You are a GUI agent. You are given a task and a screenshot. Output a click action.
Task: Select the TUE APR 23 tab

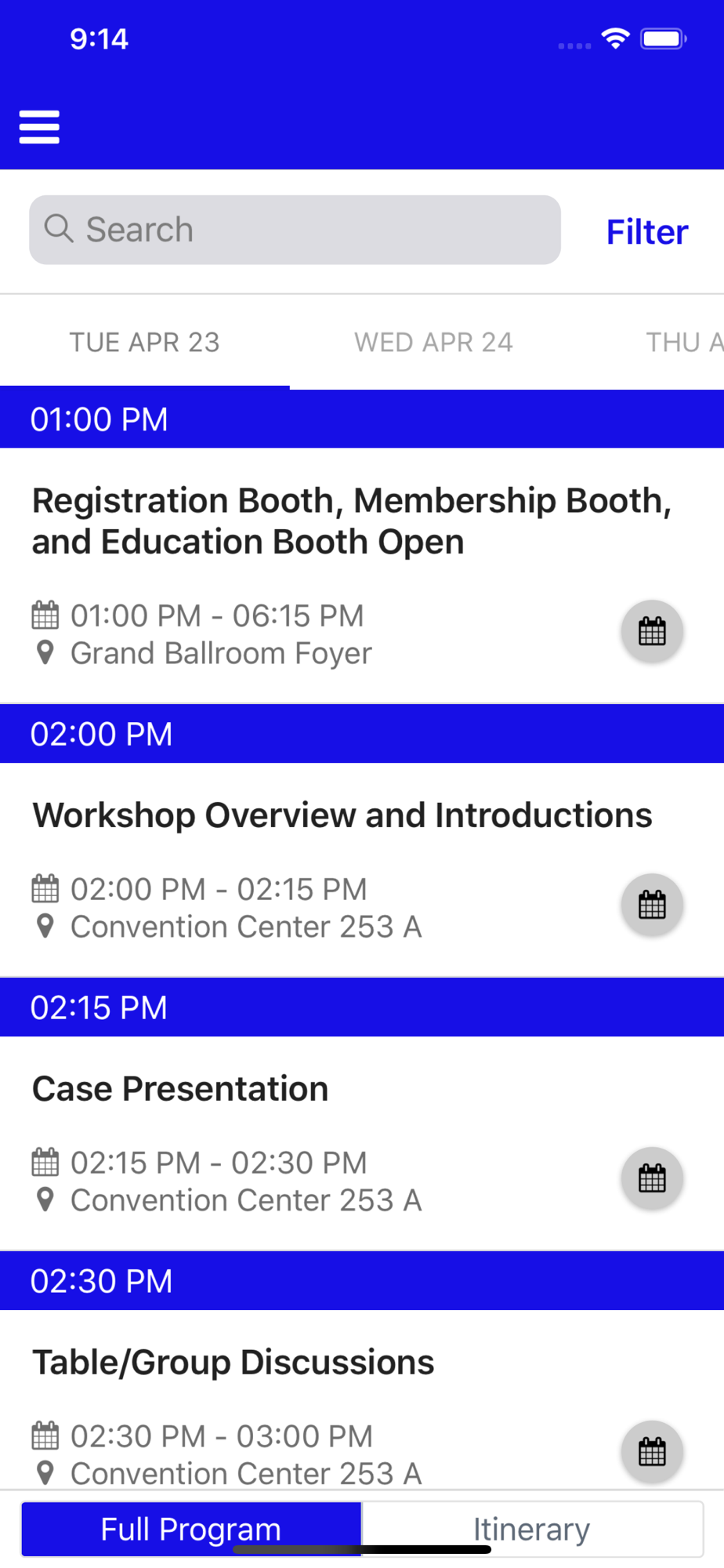click(145, 343)
